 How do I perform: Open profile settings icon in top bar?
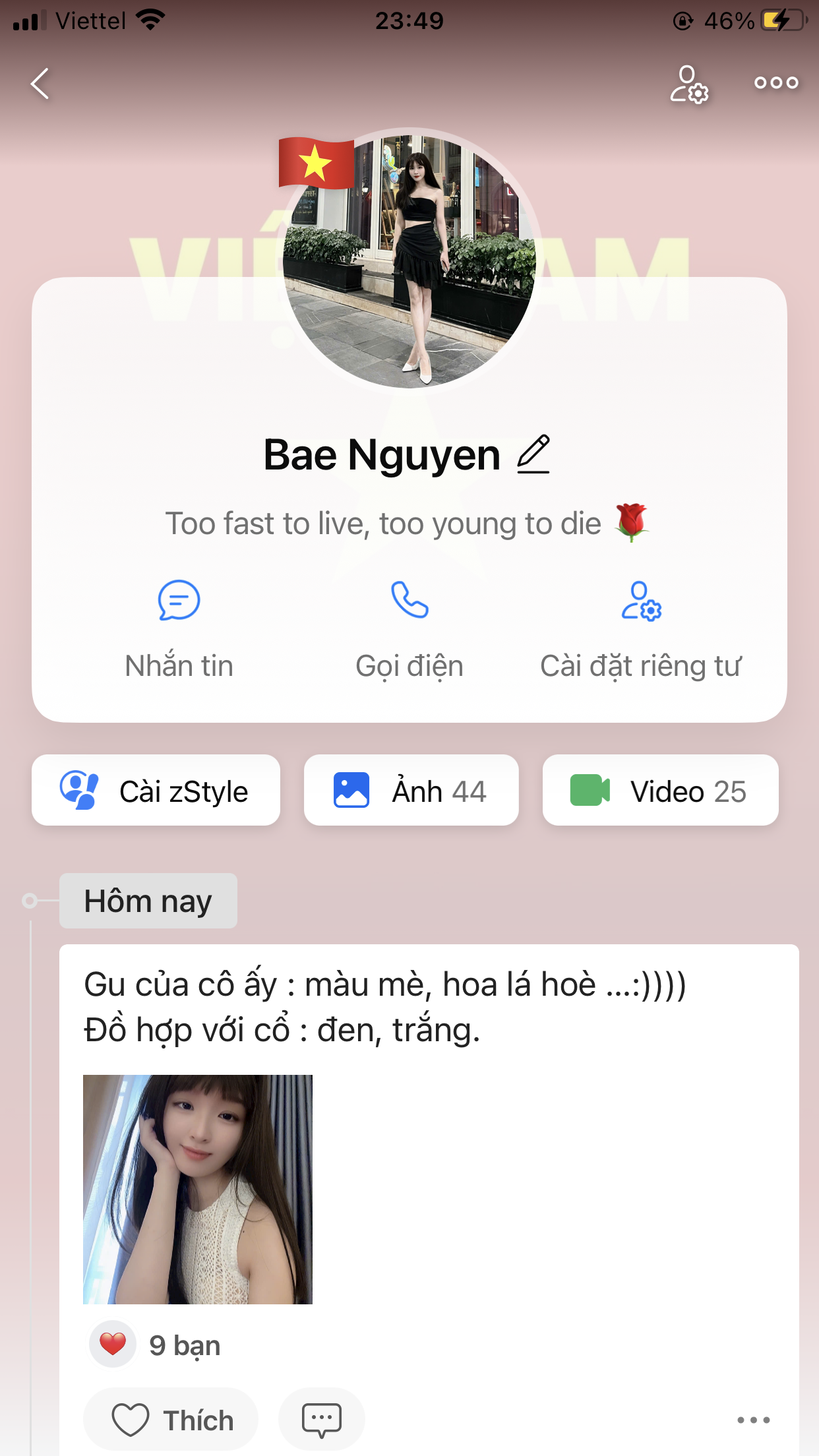[689, 84]
